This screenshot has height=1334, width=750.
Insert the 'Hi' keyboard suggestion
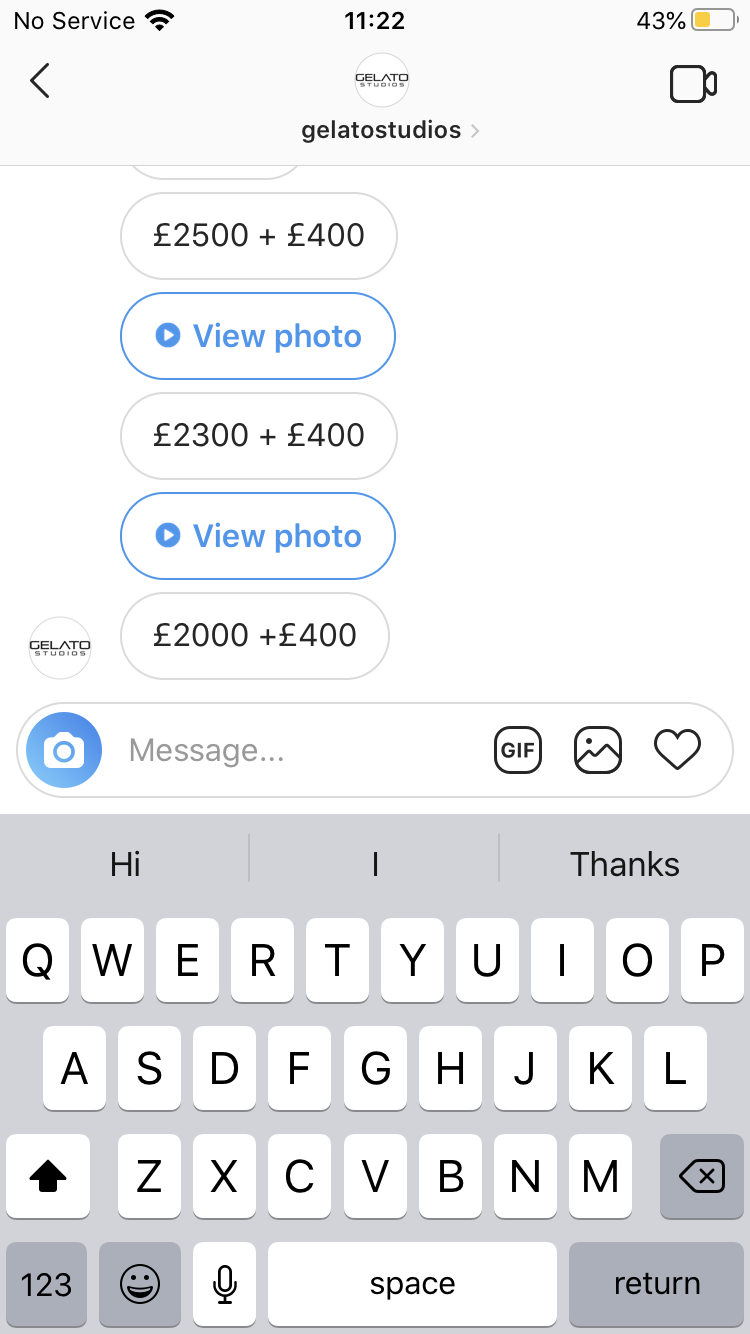(x=125, y=864)
